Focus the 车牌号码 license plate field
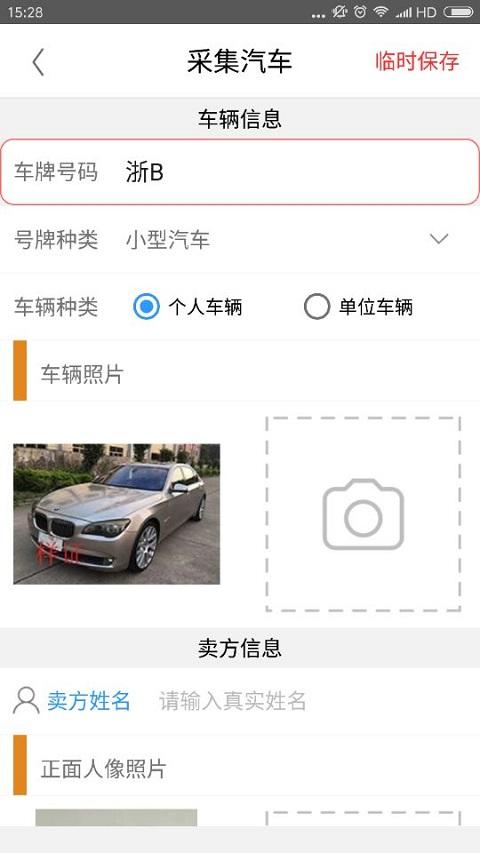The image size is (480, 853). click(240, 172)
